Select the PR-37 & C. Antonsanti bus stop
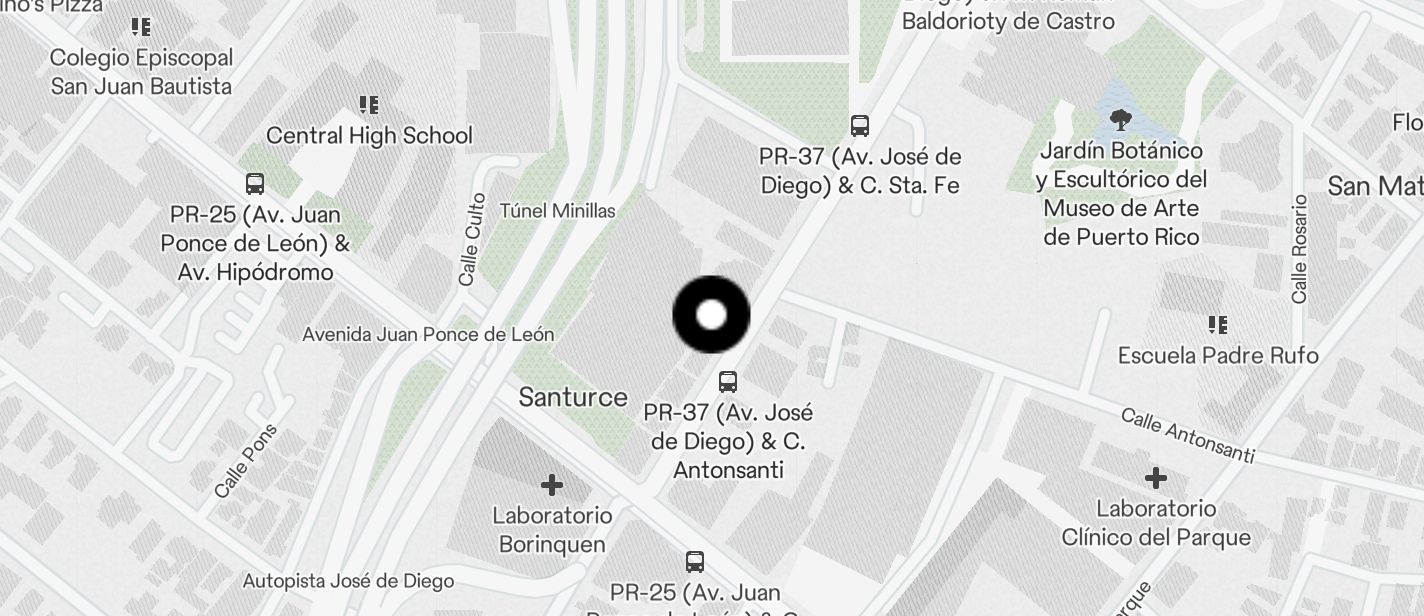The height and width of the screenshot is (616, 1424). tap(728, 381)
